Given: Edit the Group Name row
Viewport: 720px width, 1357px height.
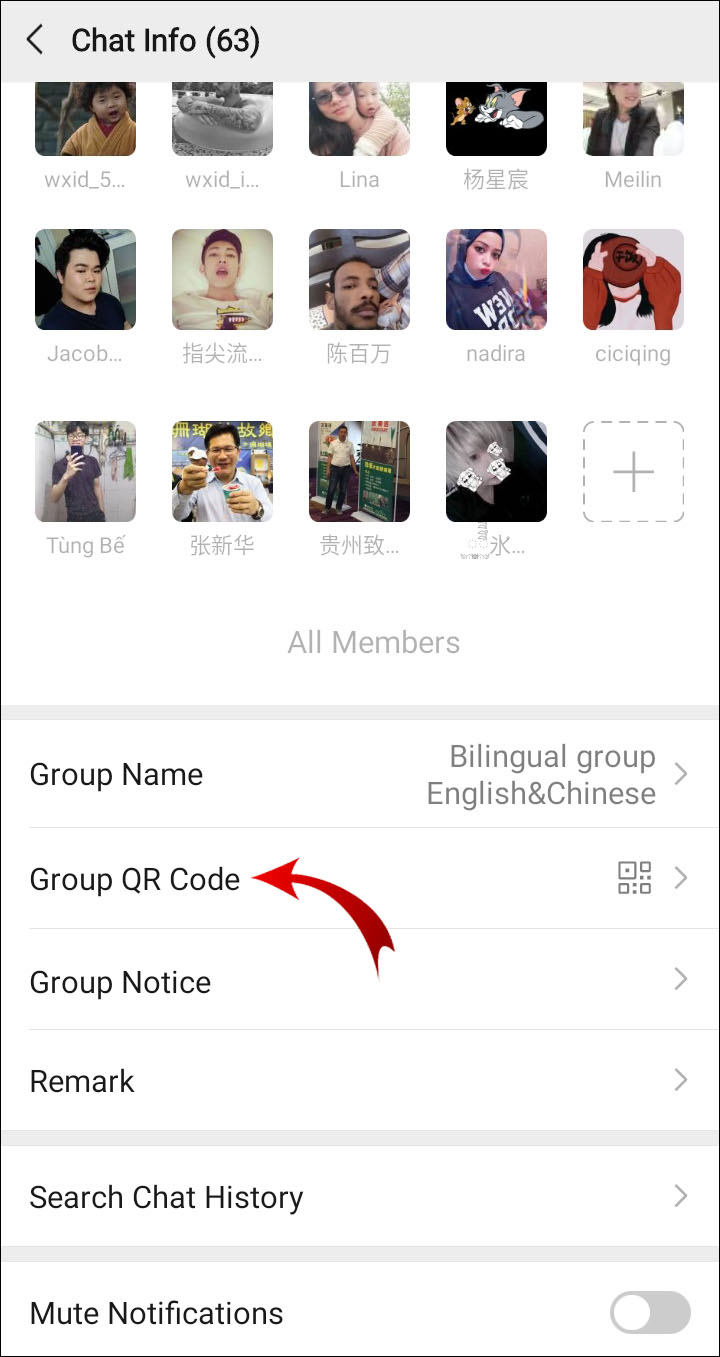Looking at the screenshot, I should (360, 774).
